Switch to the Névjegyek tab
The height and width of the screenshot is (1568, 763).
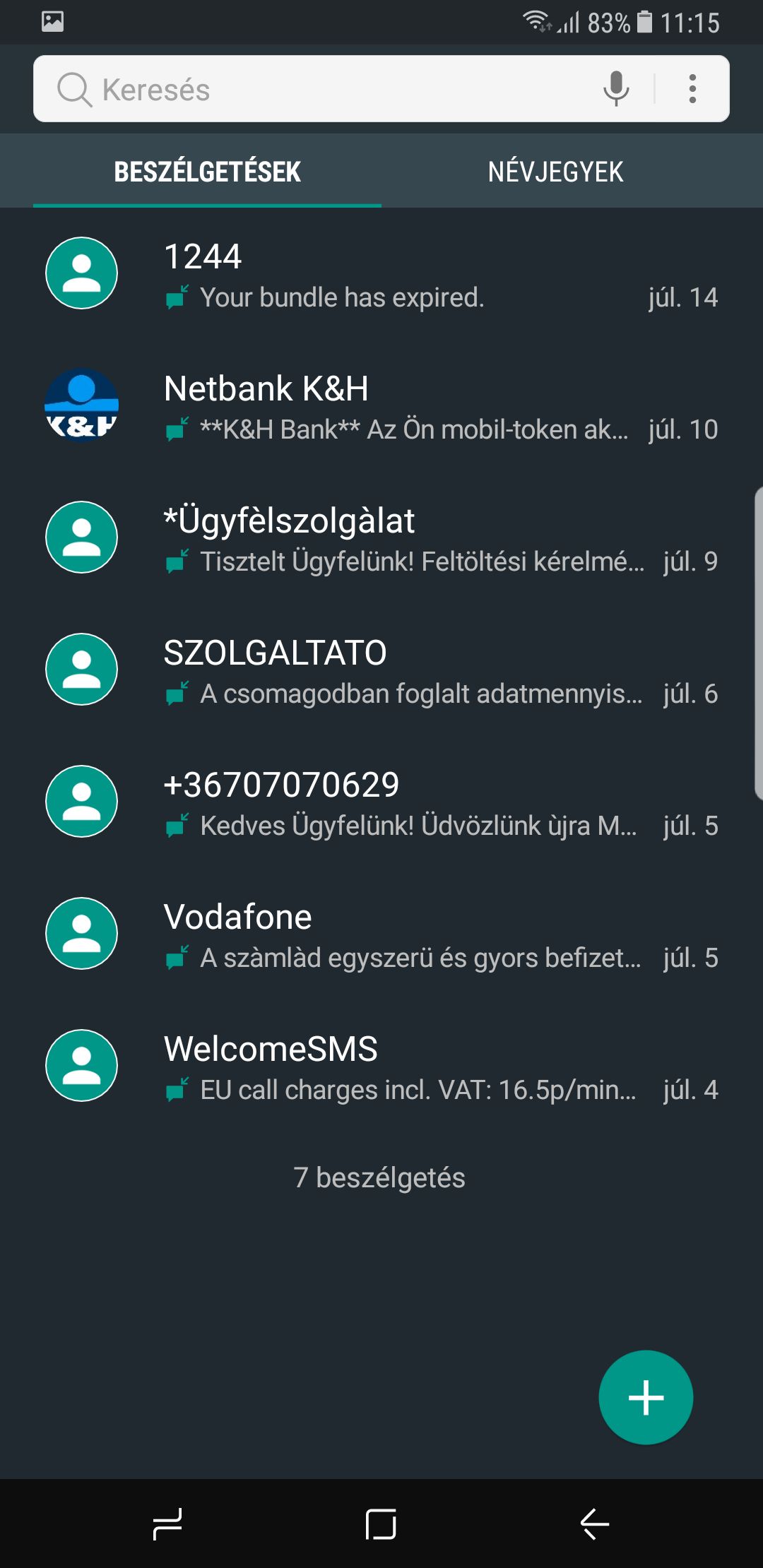[555, 172]
